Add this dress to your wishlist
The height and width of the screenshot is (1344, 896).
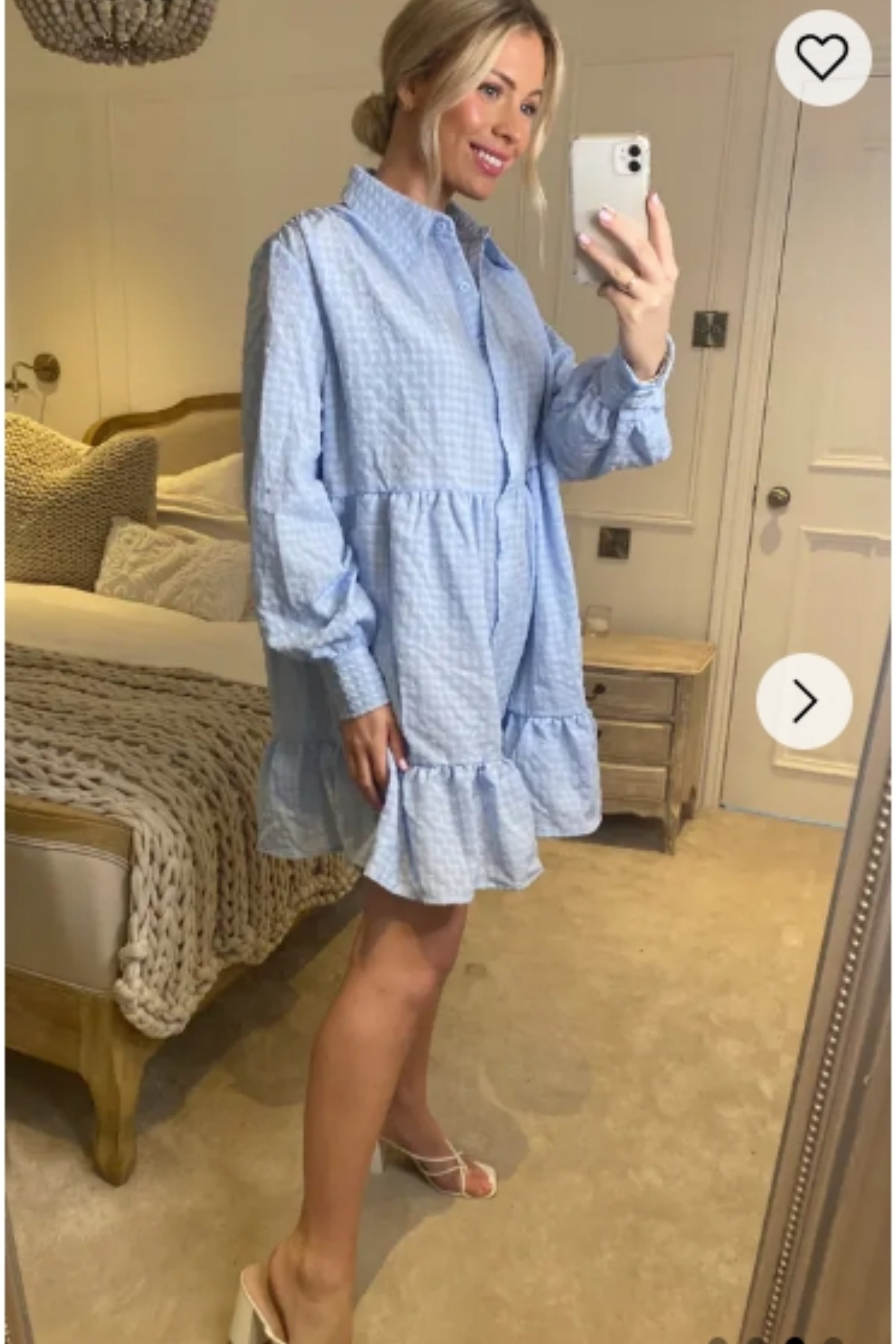click(822, 57)
